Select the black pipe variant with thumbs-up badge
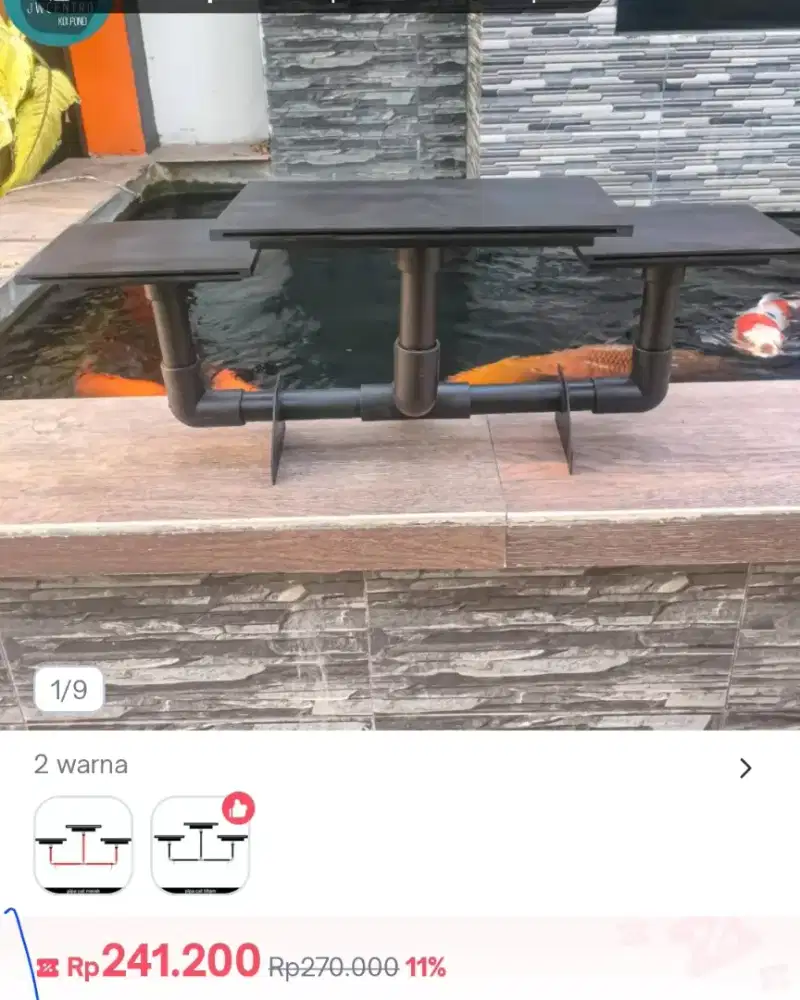The width and height of the screenshot is (800, 1000). pyautogui.click(x=200, y=845)
